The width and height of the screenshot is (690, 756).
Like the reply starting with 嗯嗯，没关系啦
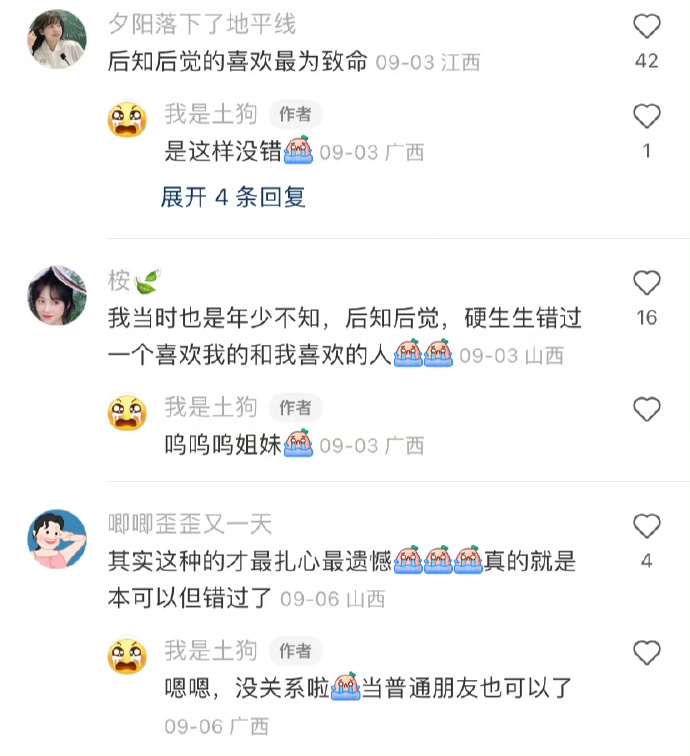tap(647, 654)
